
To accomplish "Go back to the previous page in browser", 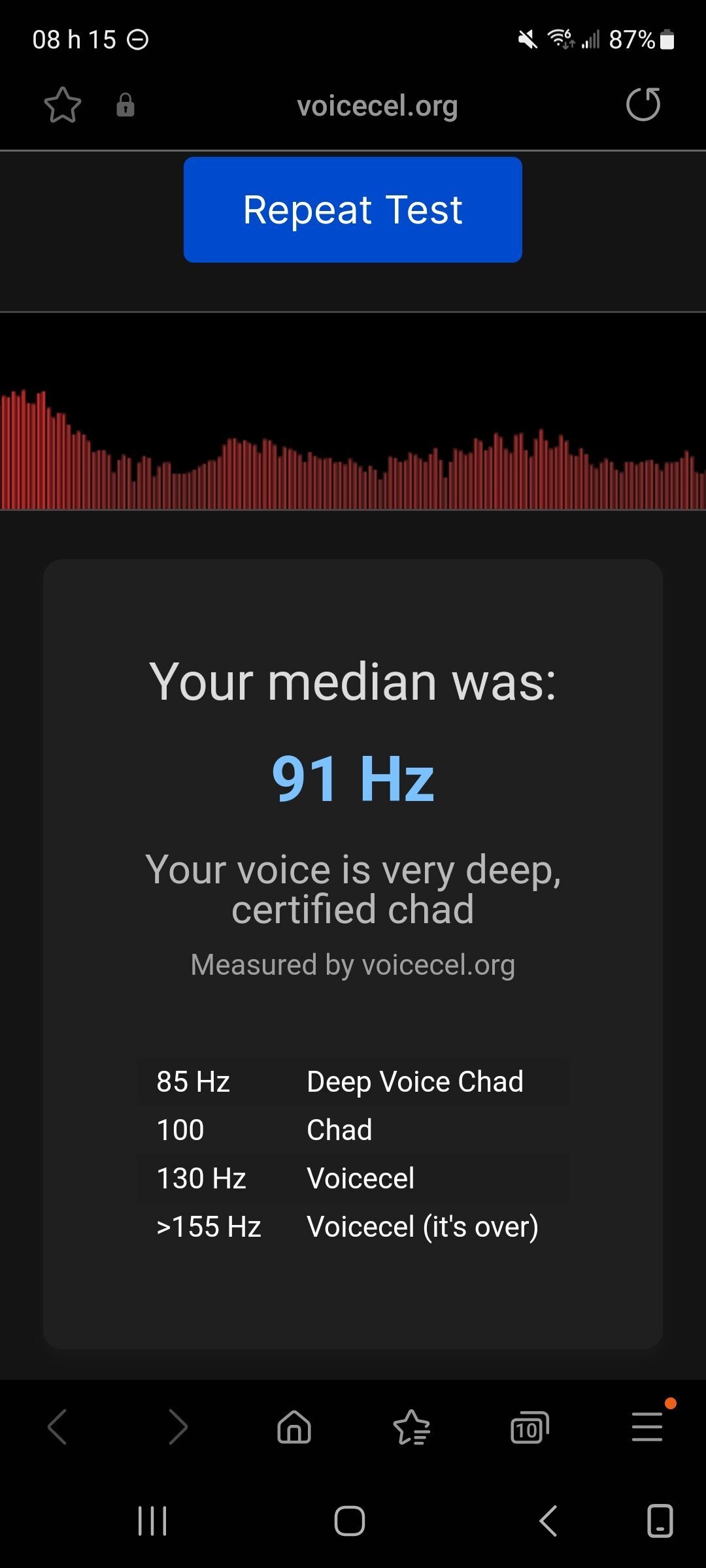I will click(x=58, y=1426).
